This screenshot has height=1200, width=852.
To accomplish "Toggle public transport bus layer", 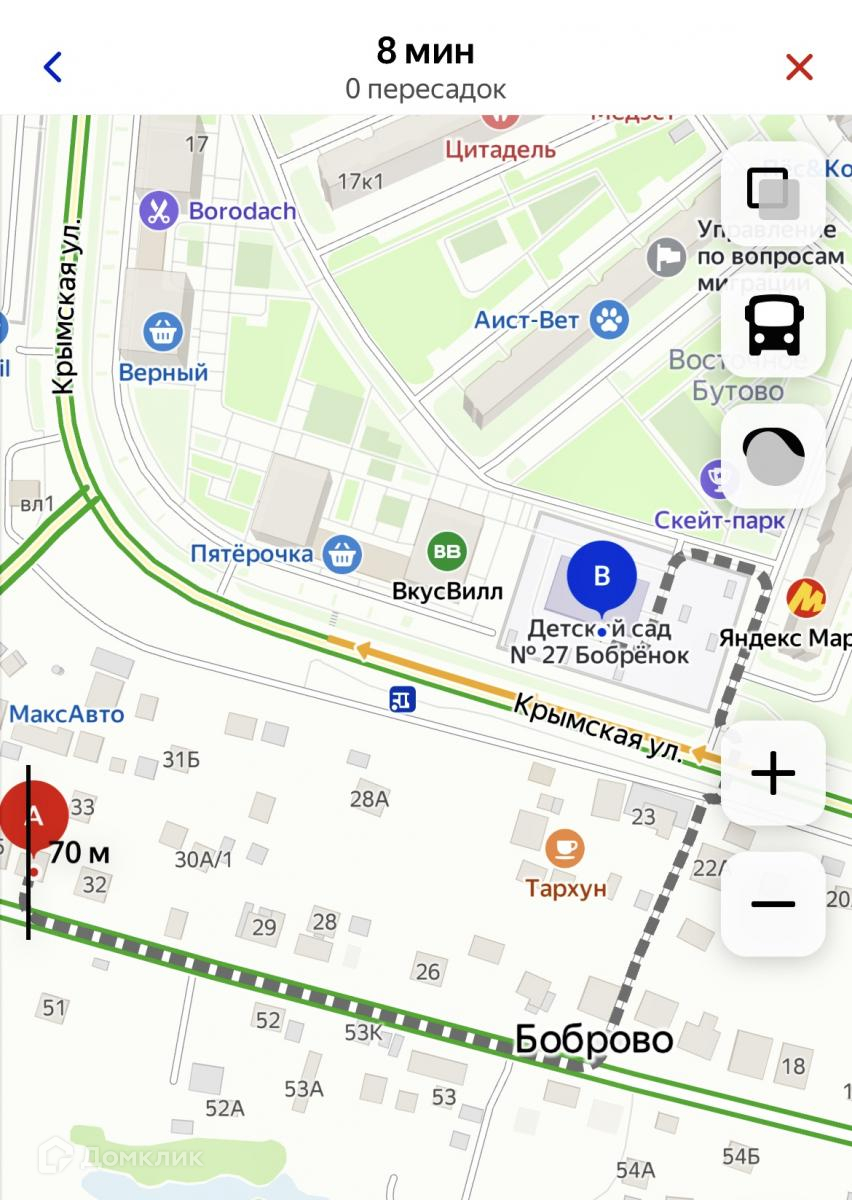I will 772,325.
